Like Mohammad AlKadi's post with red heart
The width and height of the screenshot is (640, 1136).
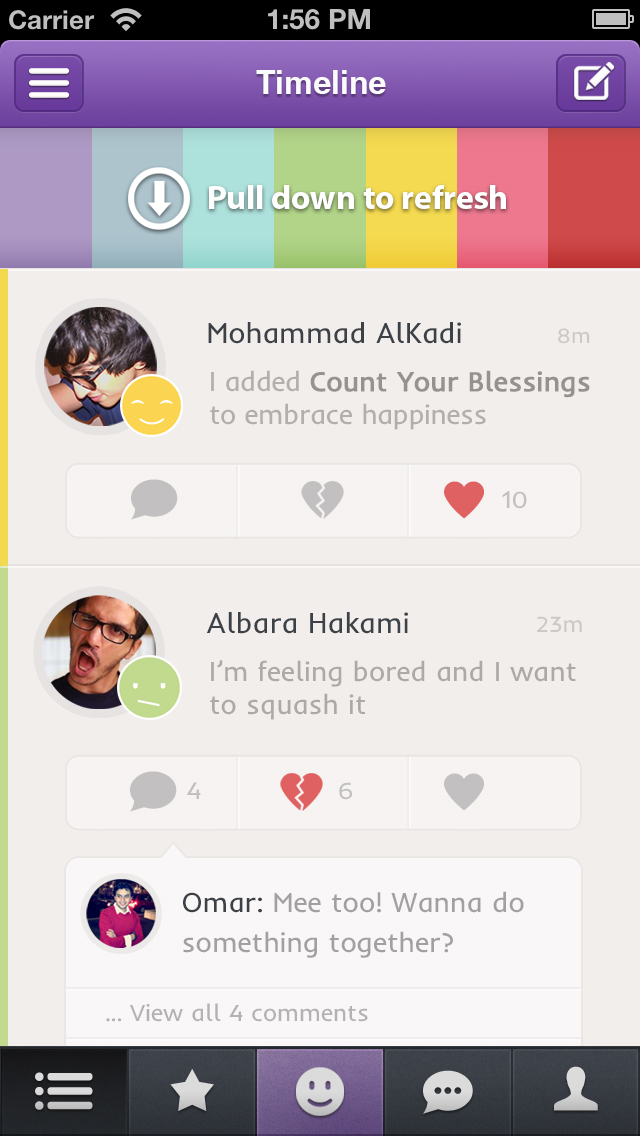click(465, 500)
